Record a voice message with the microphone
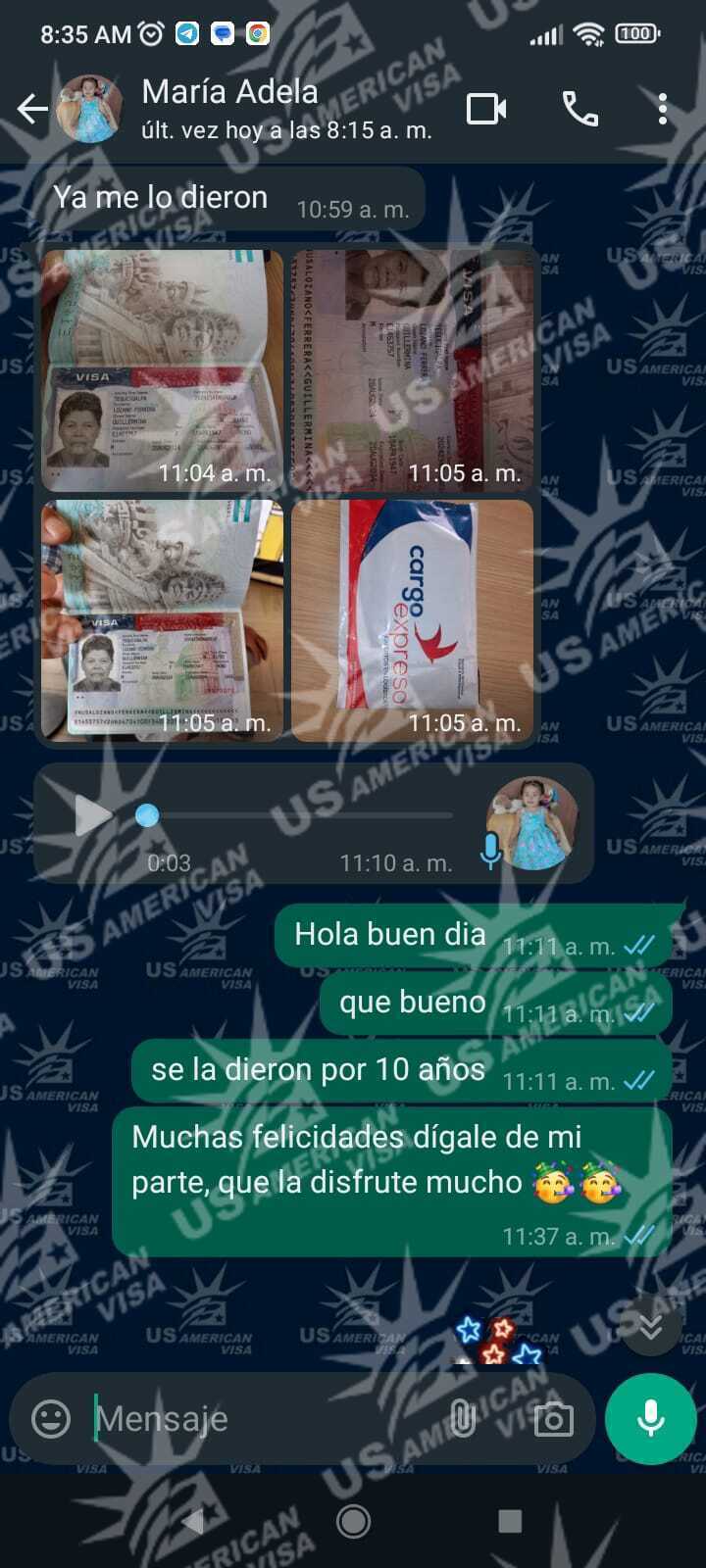This screenshot has height=1568, width=706. [x=650, y=1418]
